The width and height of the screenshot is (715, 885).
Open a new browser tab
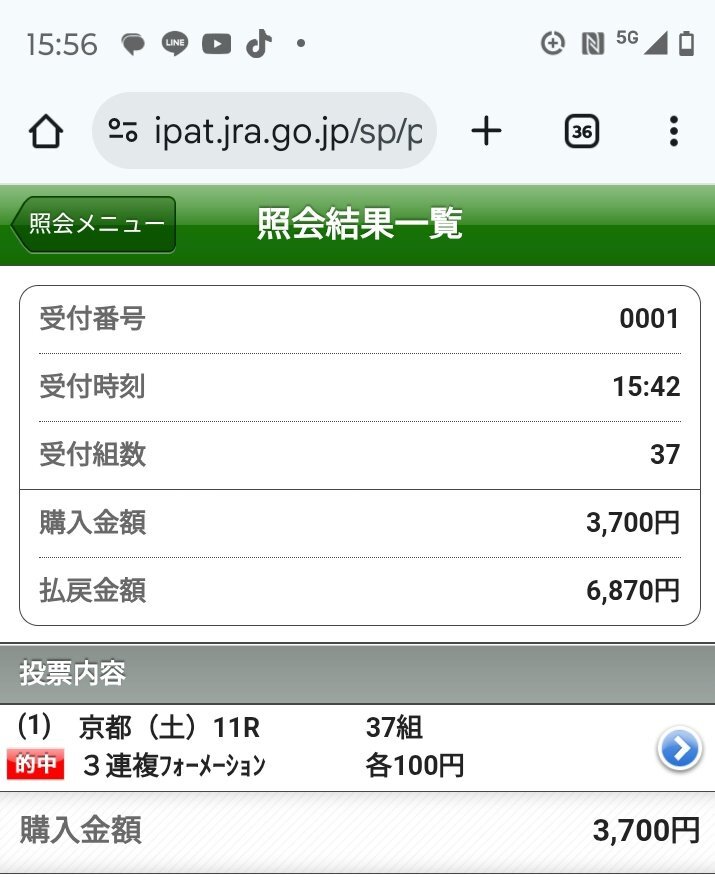486,131
